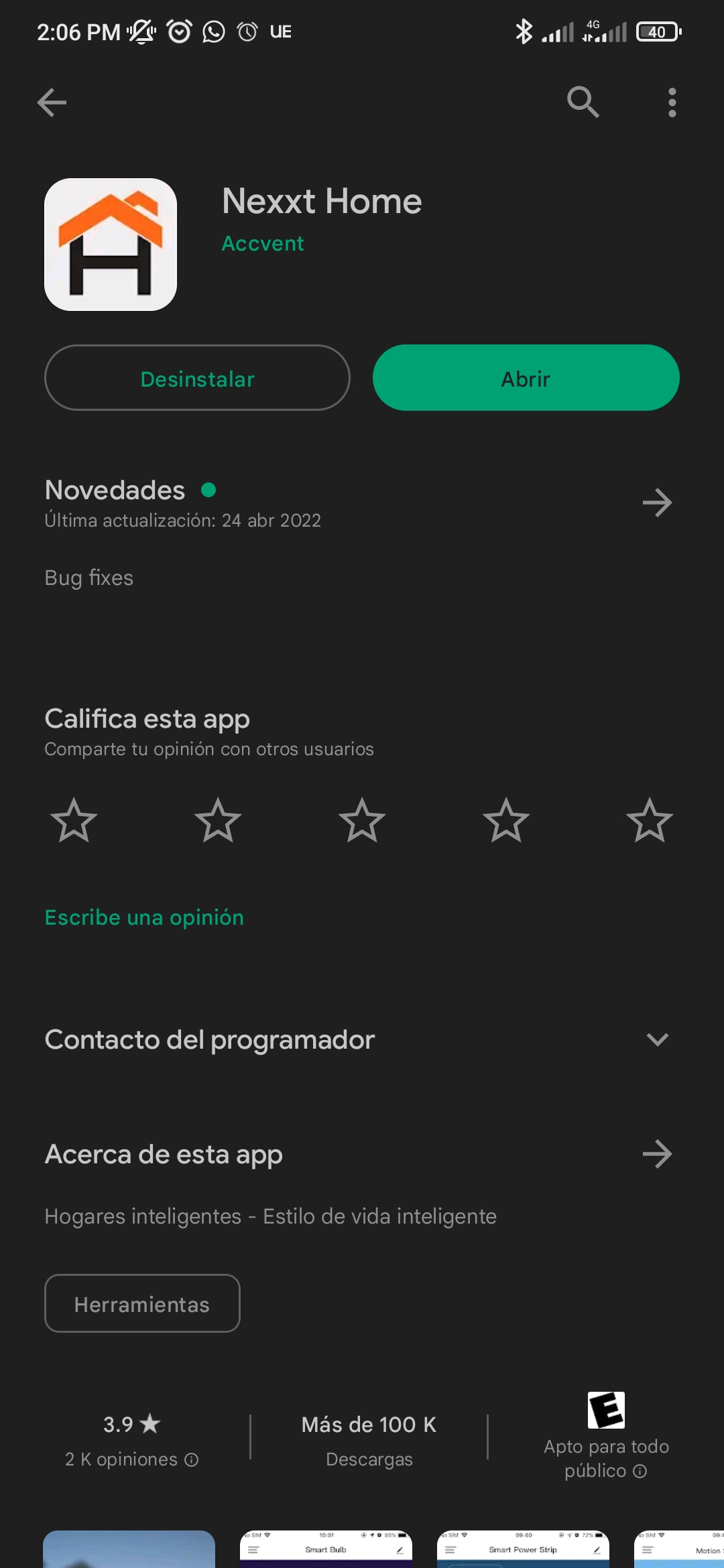This screenshot has width=724, height=1568.
Task: Open Acerca de esta app arrow
Action: pyautogui.click(x=657, y=1154)
